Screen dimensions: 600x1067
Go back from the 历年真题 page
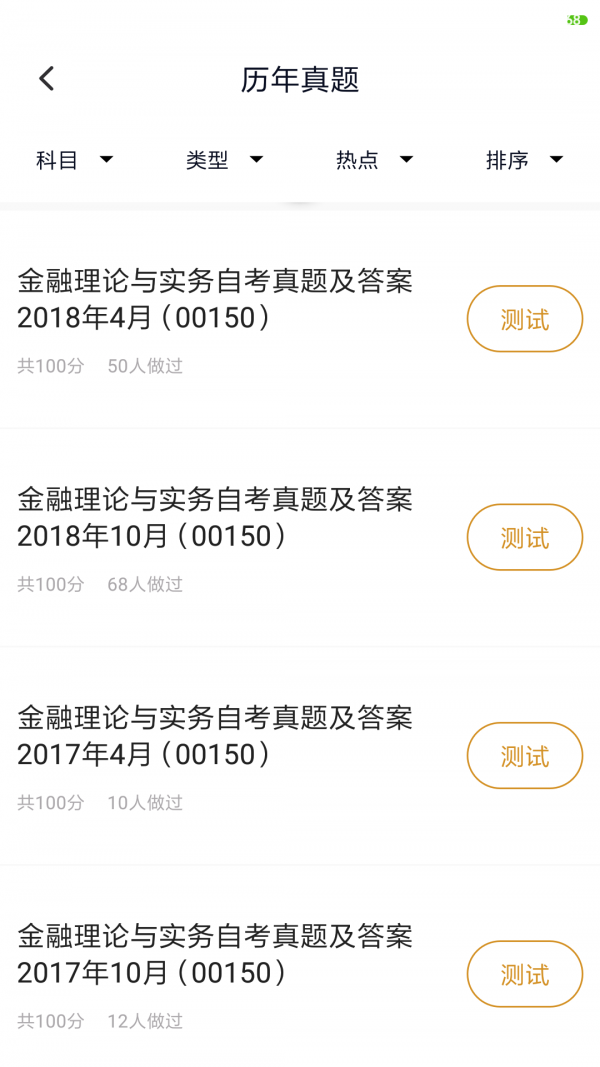pos(47,79)
